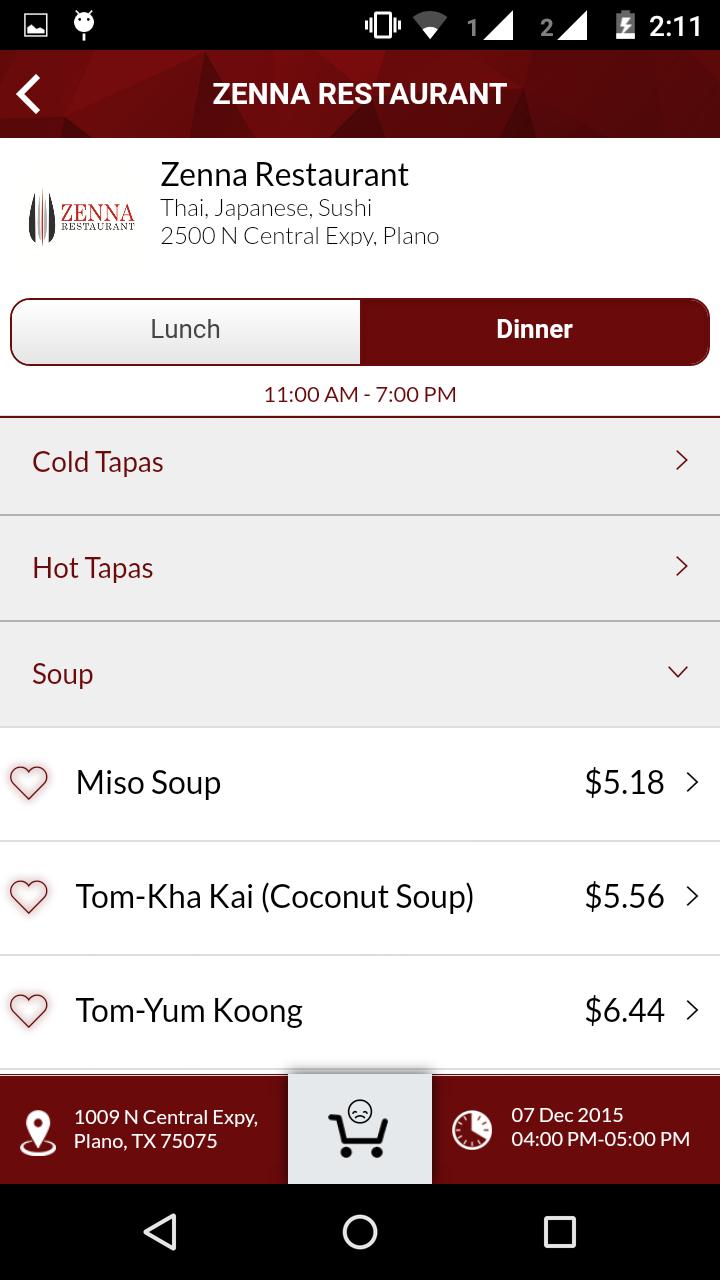Favorite the Miso Soup item
Image resolution: width=720 pixels, height=1280 pixels.
[x=29, y=783]
